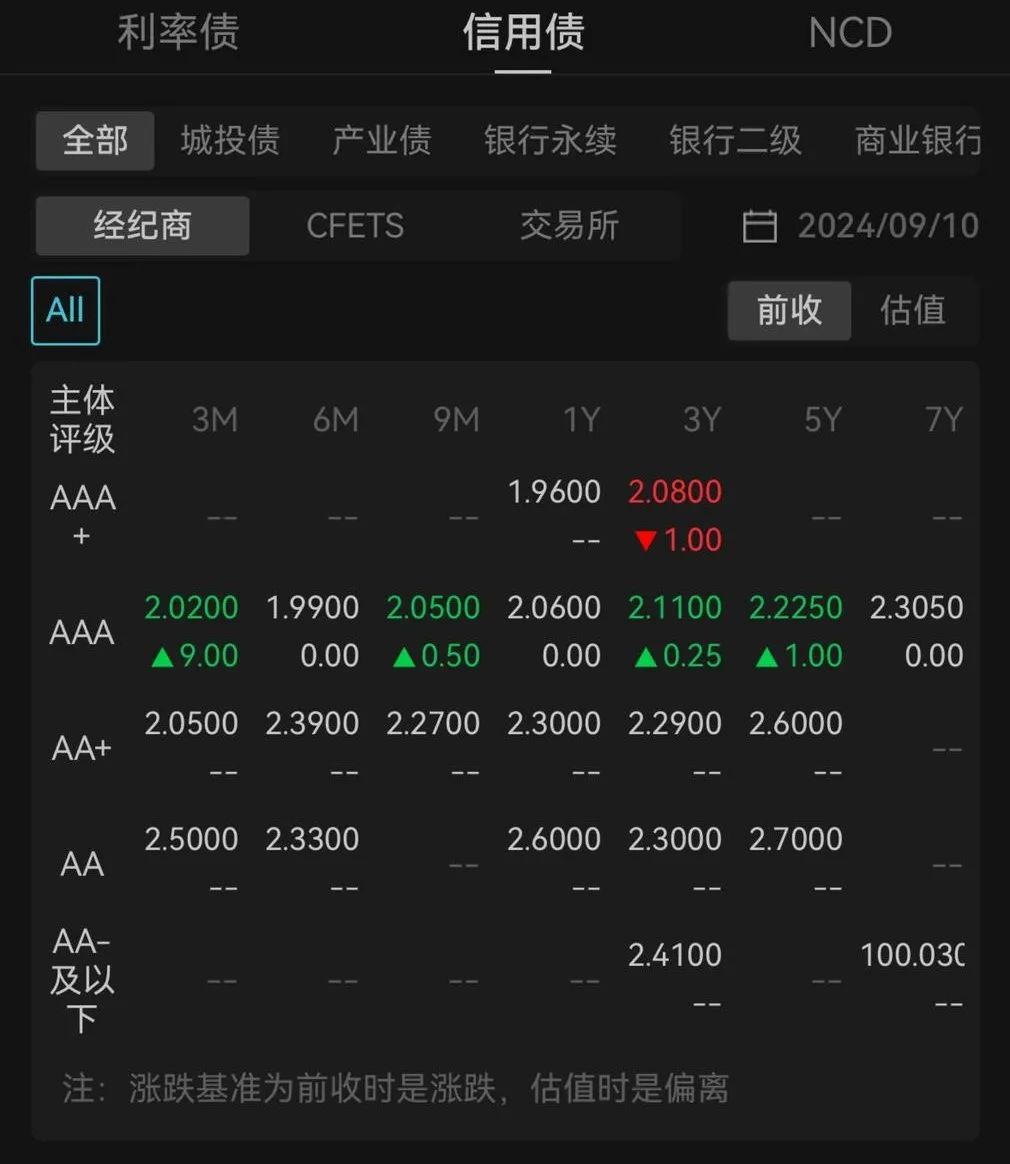Viewport: 1010px width, 1164px height.
Task: Switch to the 信用债 tab
Action: (523, 33)
